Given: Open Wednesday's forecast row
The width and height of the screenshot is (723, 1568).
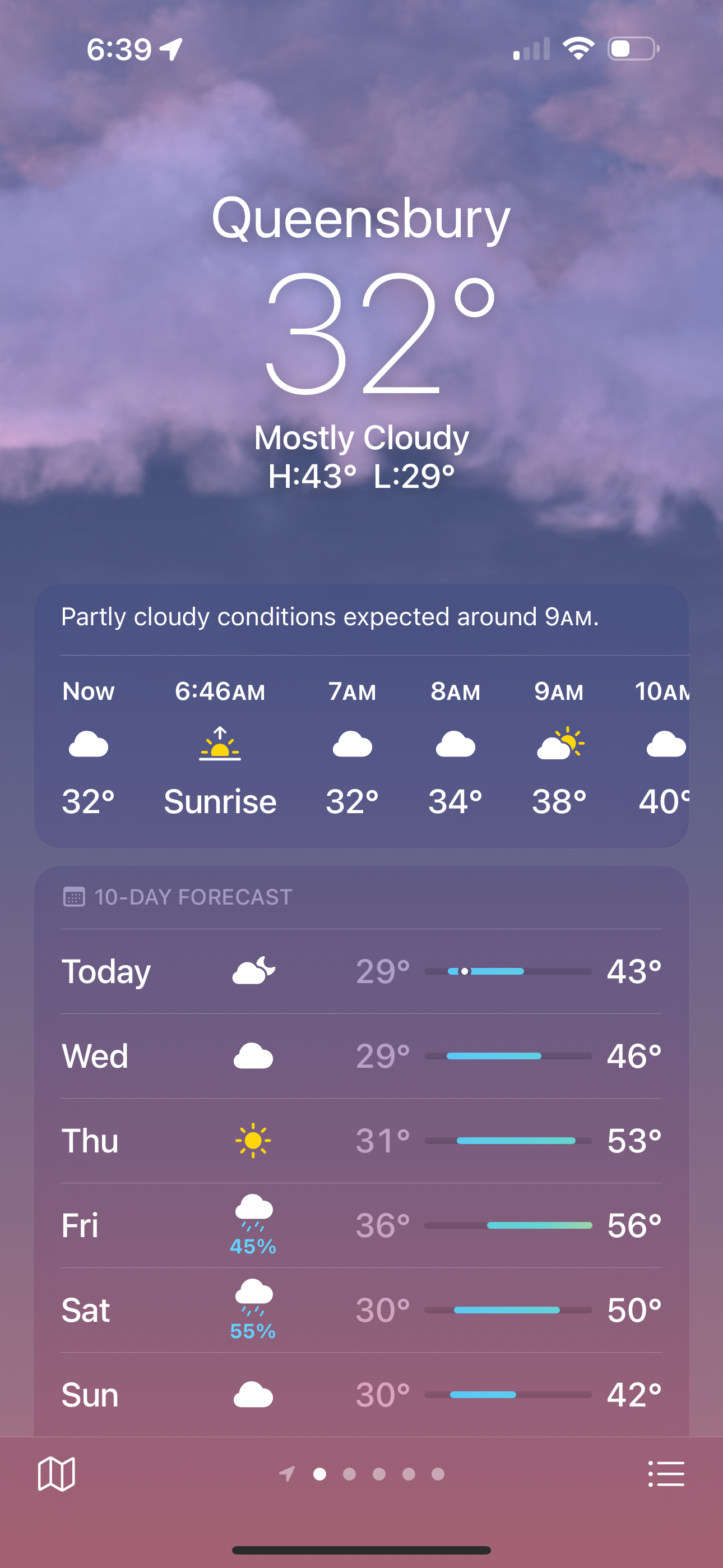Looking at the screenshot, I should pyautogui.click(x=361, y=1056).
